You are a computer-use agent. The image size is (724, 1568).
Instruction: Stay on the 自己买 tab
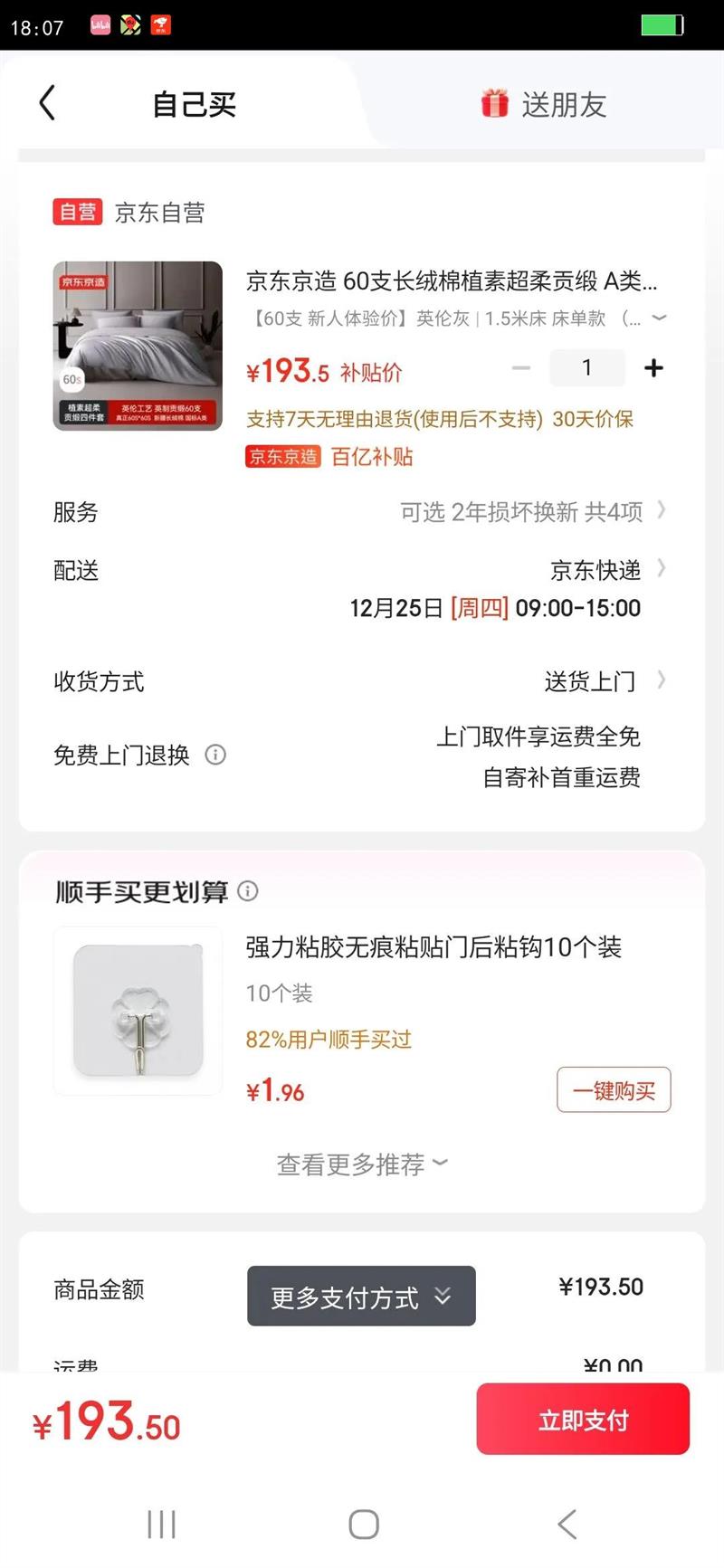193,103
